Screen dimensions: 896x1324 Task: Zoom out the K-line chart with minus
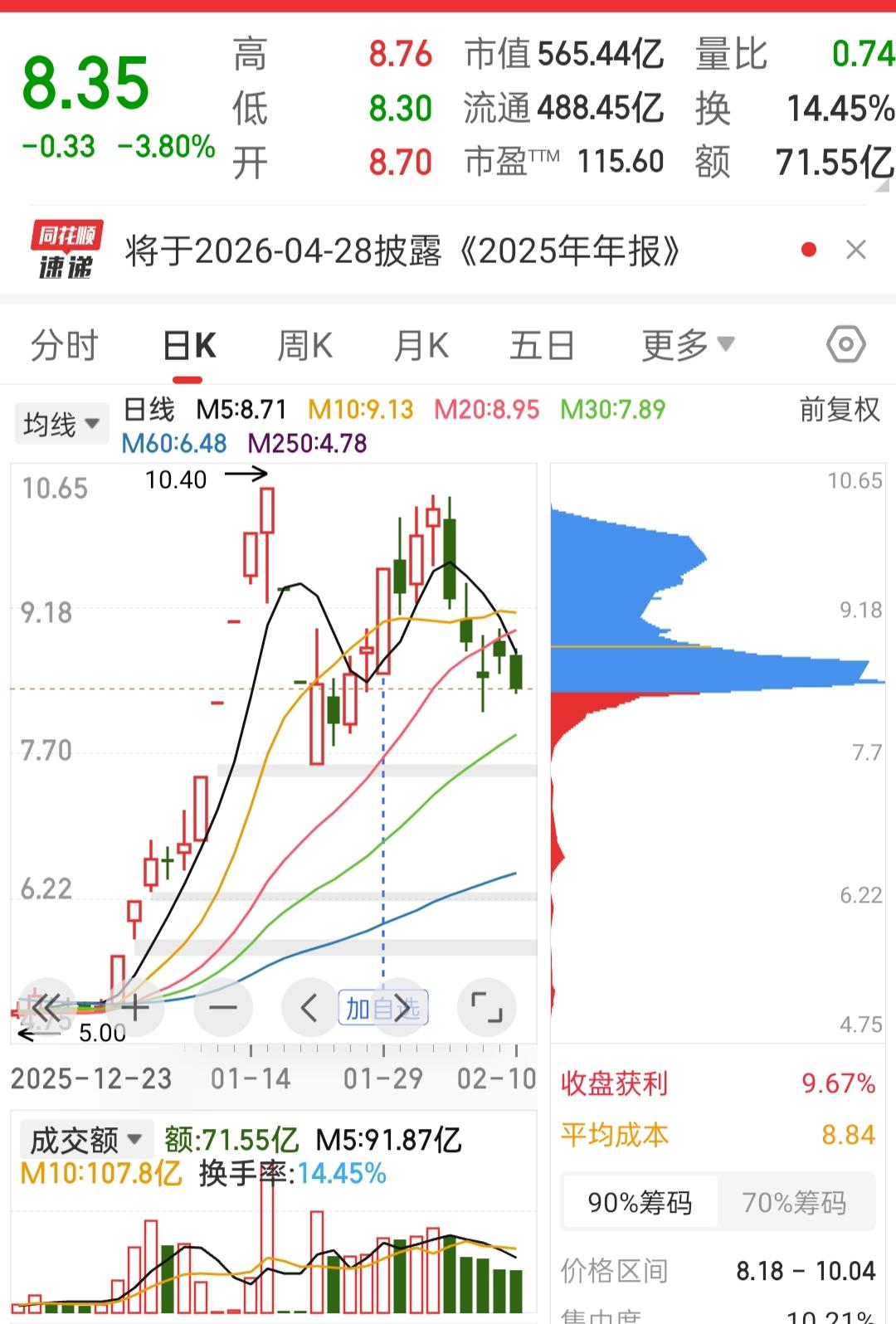222,1008
